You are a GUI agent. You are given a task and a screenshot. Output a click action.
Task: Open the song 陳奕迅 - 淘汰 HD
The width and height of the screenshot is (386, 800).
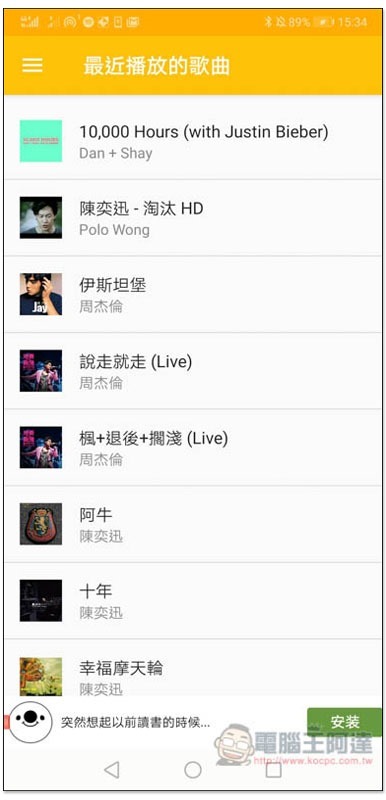point(193,218)
